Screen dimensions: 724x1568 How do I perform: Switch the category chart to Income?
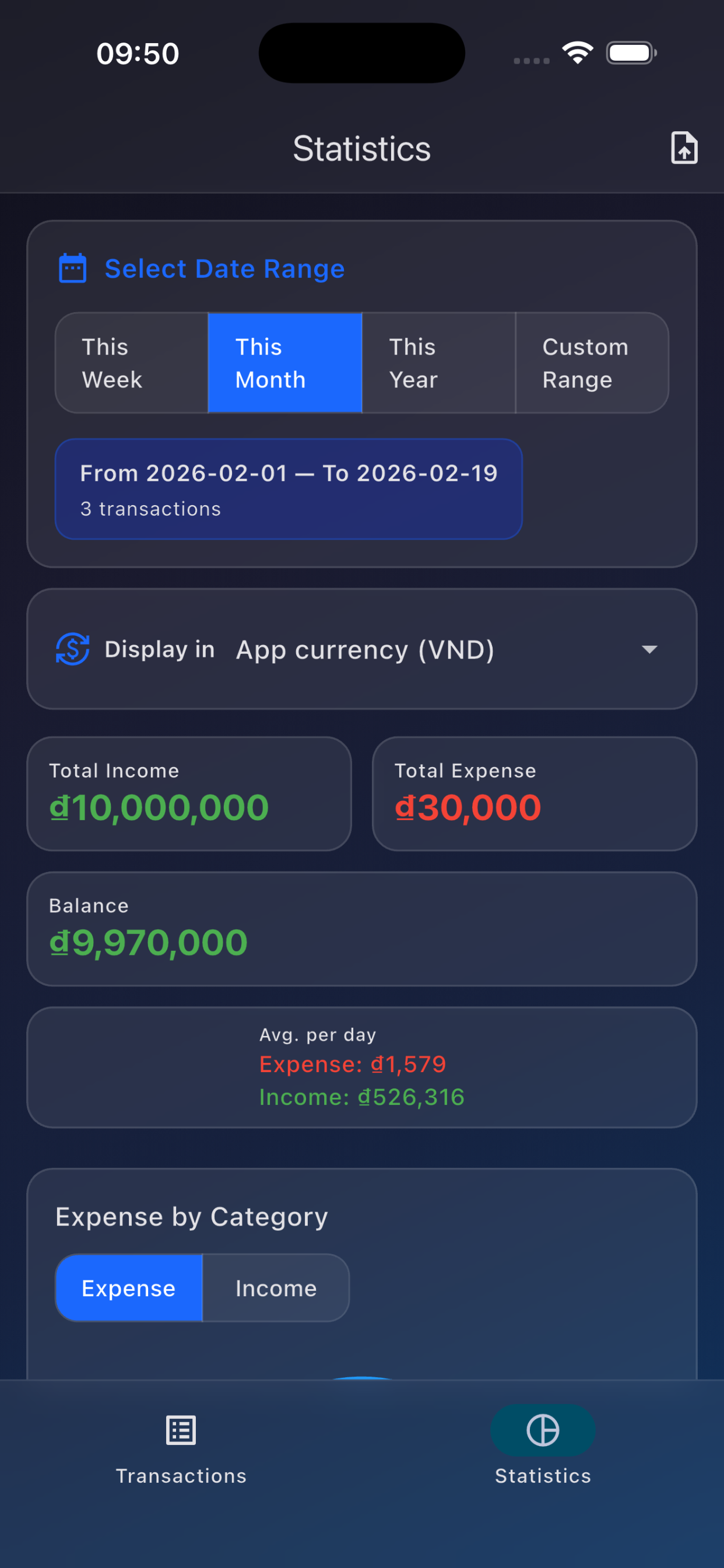pos(275,1288)
